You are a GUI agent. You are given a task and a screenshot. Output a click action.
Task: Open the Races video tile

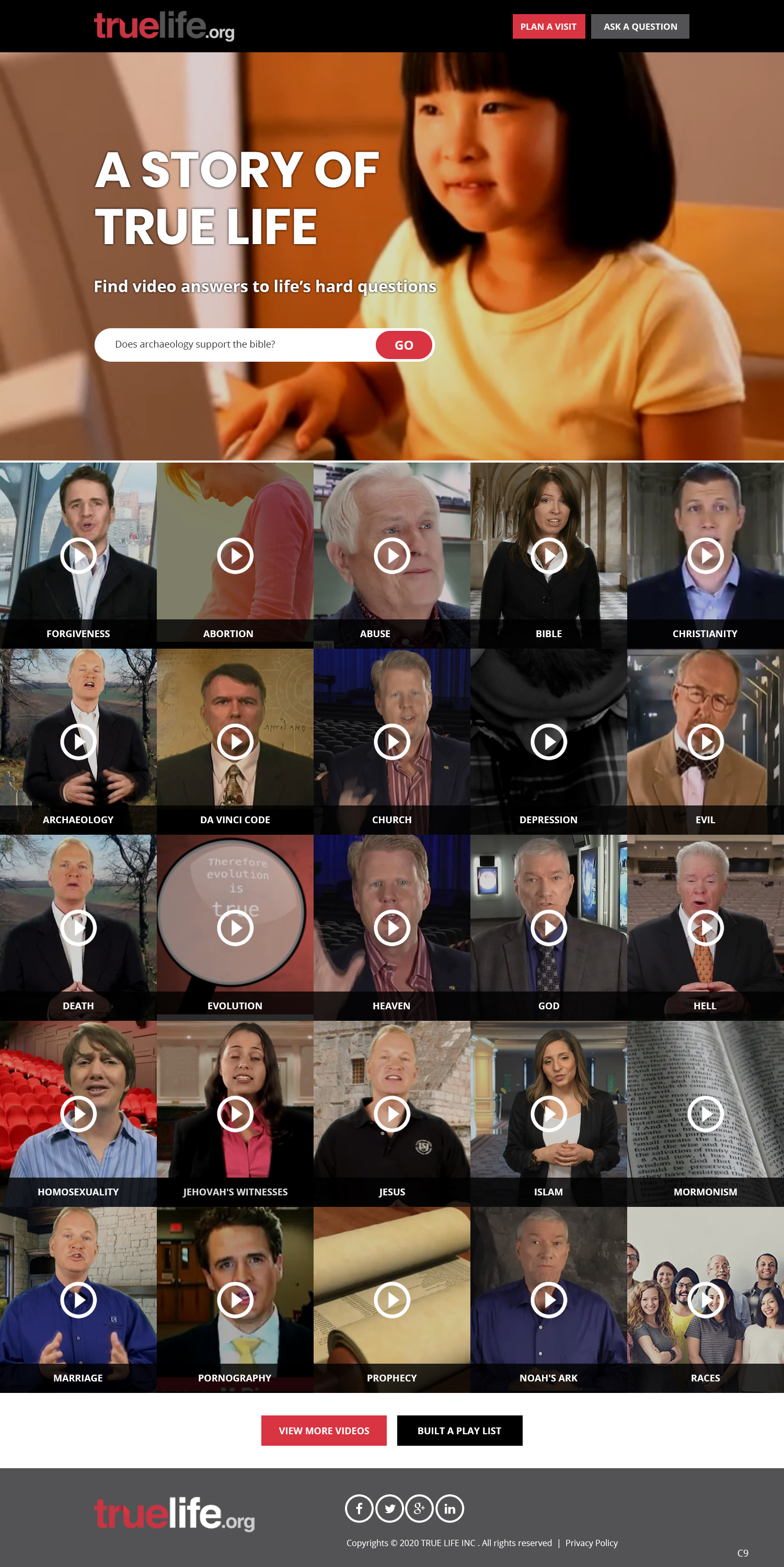[706, 1300]
